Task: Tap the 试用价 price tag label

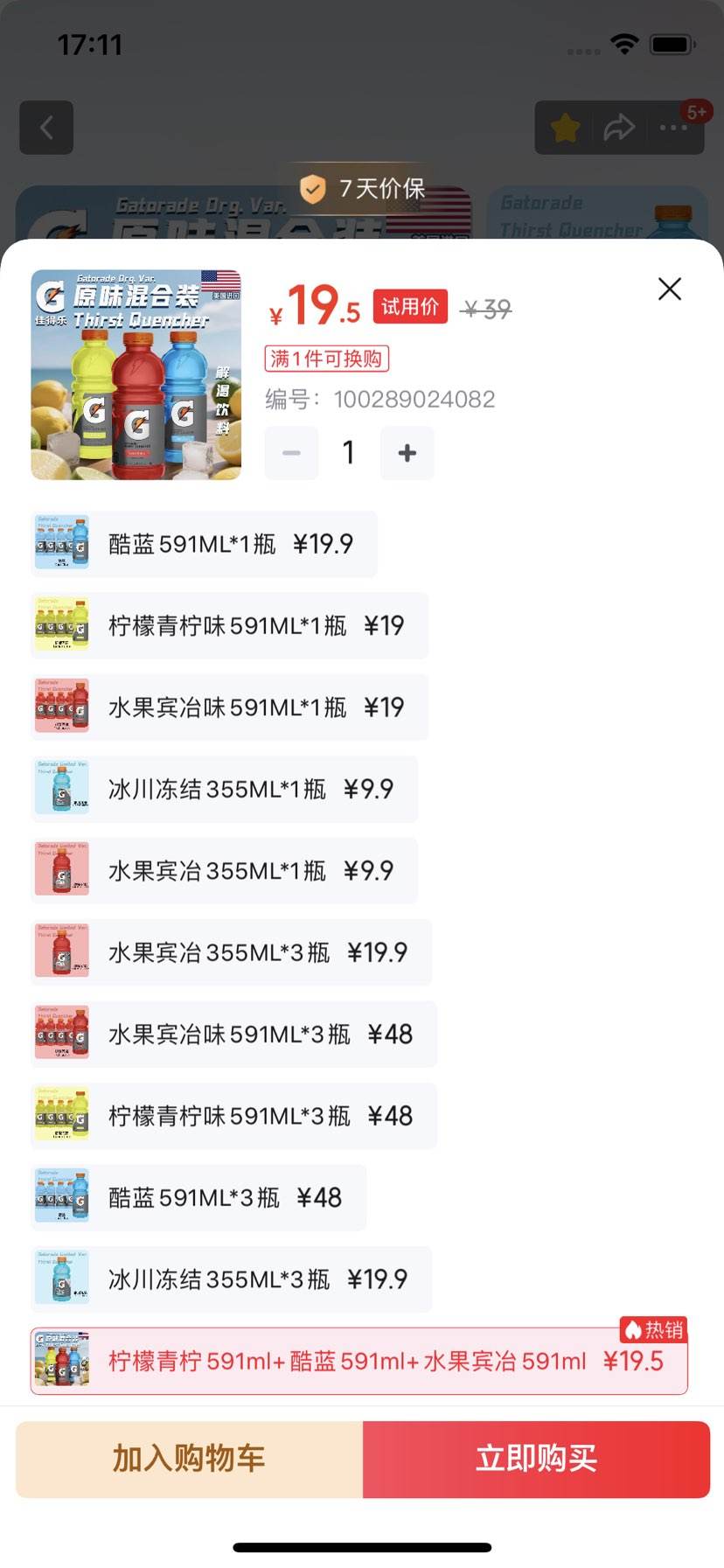Action: [x=409, y=307]
